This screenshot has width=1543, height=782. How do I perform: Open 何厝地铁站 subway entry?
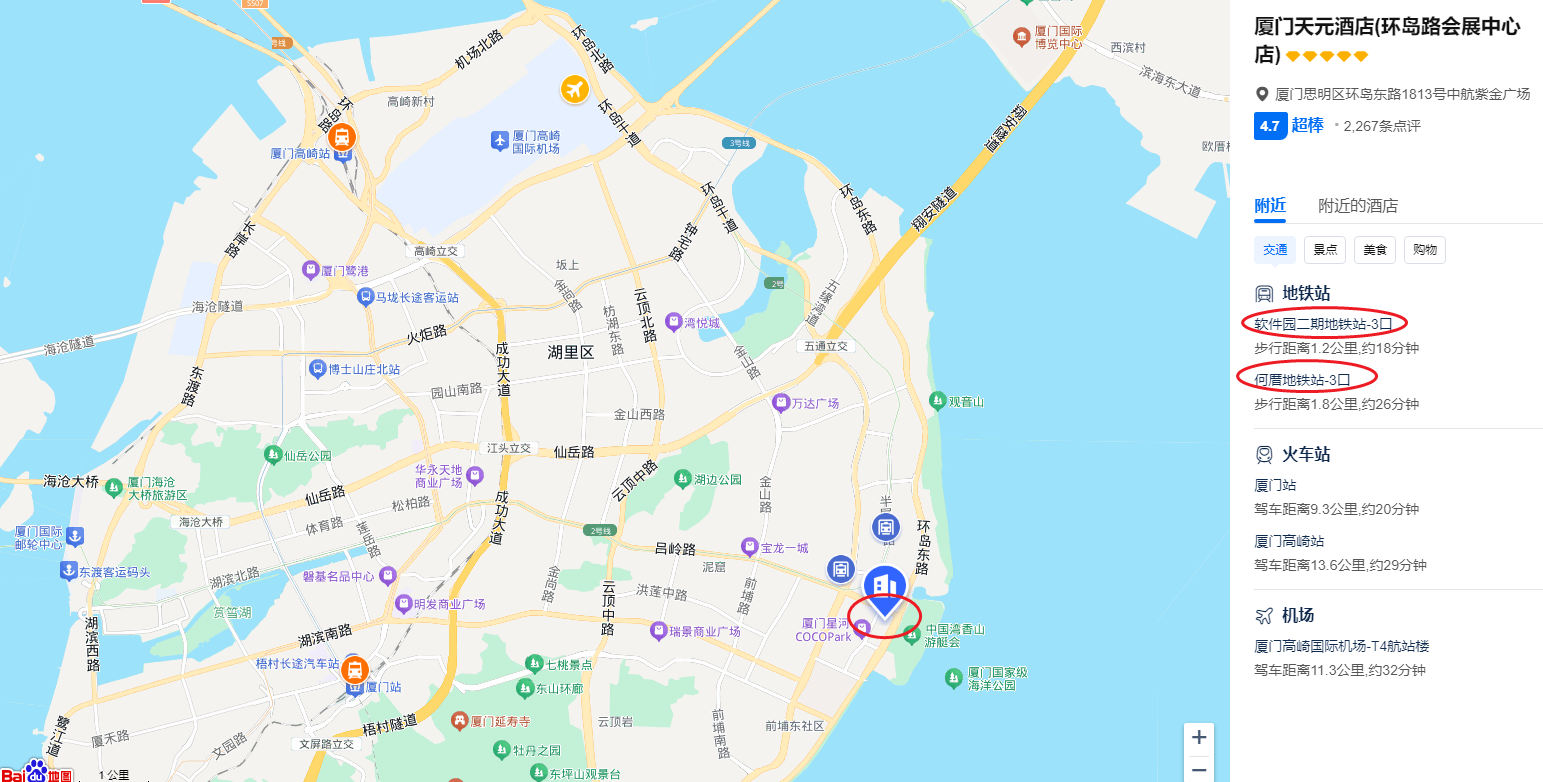pyautogui.click(x=1302, y=380)
